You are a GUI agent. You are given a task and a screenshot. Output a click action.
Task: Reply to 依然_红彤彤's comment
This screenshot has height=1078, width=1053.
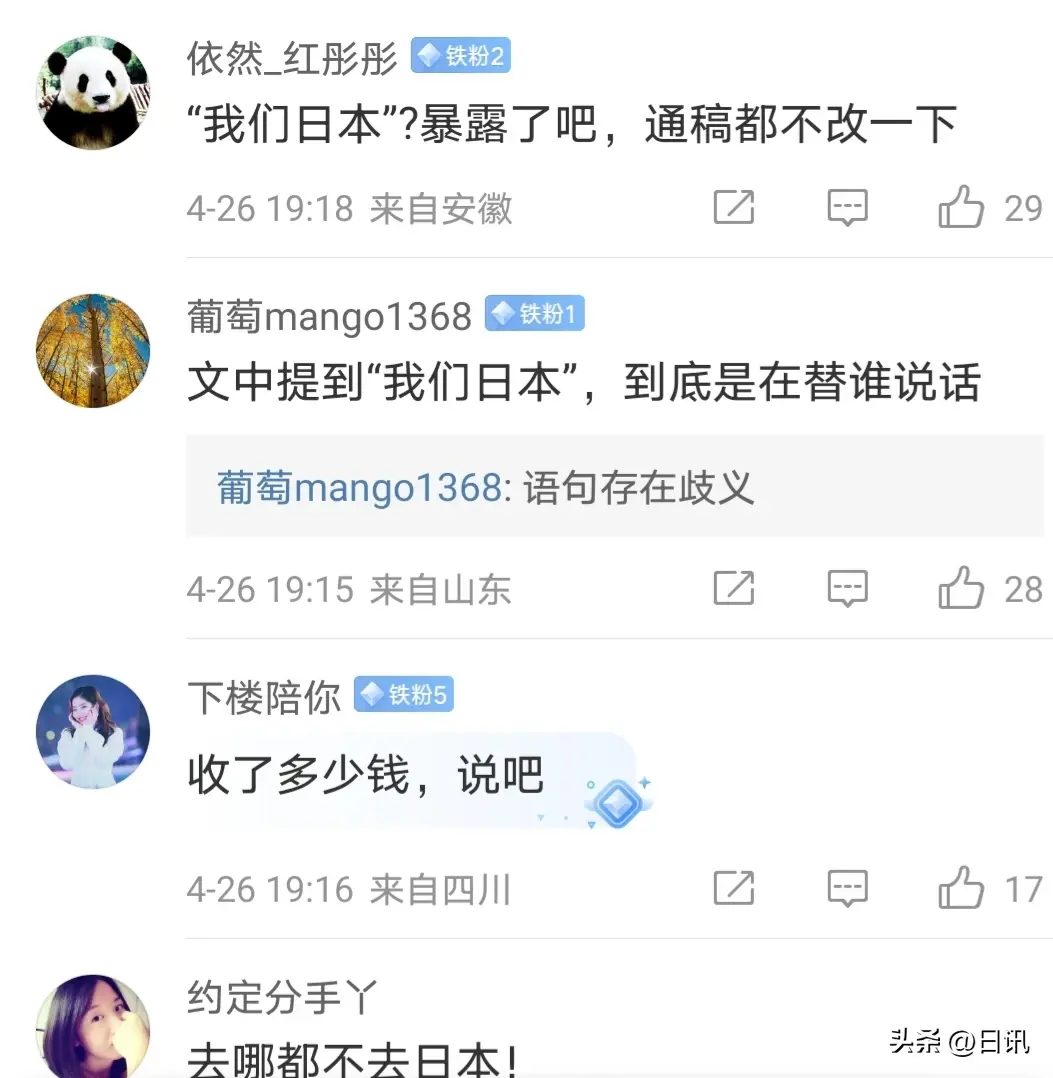point(847,208)
